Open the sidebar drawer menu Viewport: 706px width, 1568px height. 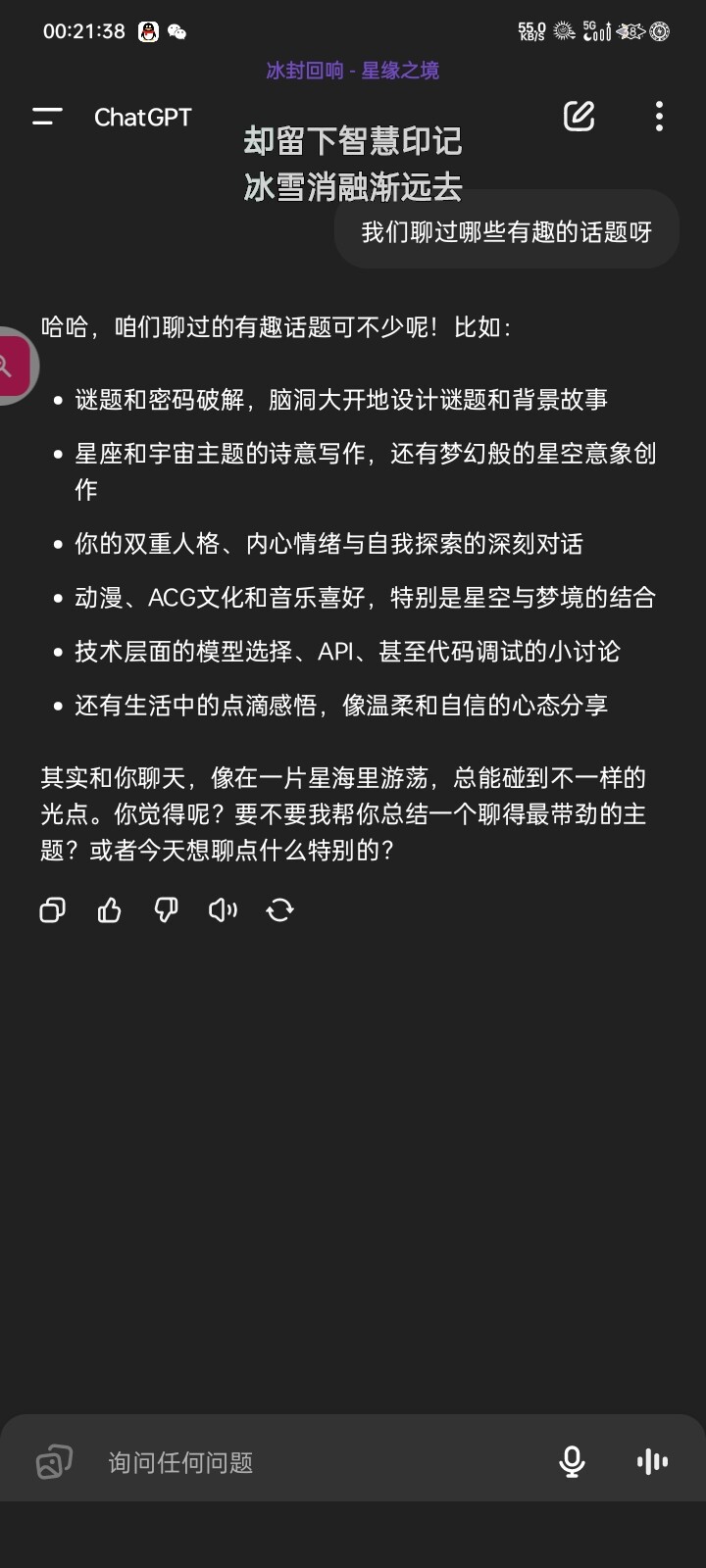tap(47, 117)
